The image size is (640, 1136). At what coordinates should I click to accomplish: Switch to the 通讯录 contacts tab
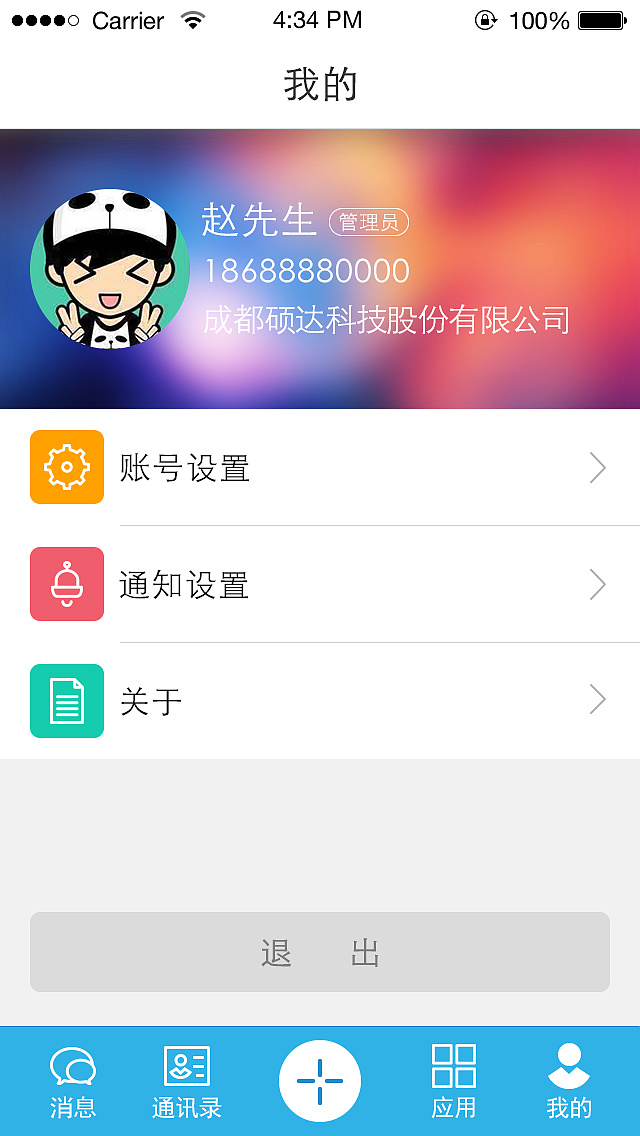pyautogui.click(x=187, y=1081)
